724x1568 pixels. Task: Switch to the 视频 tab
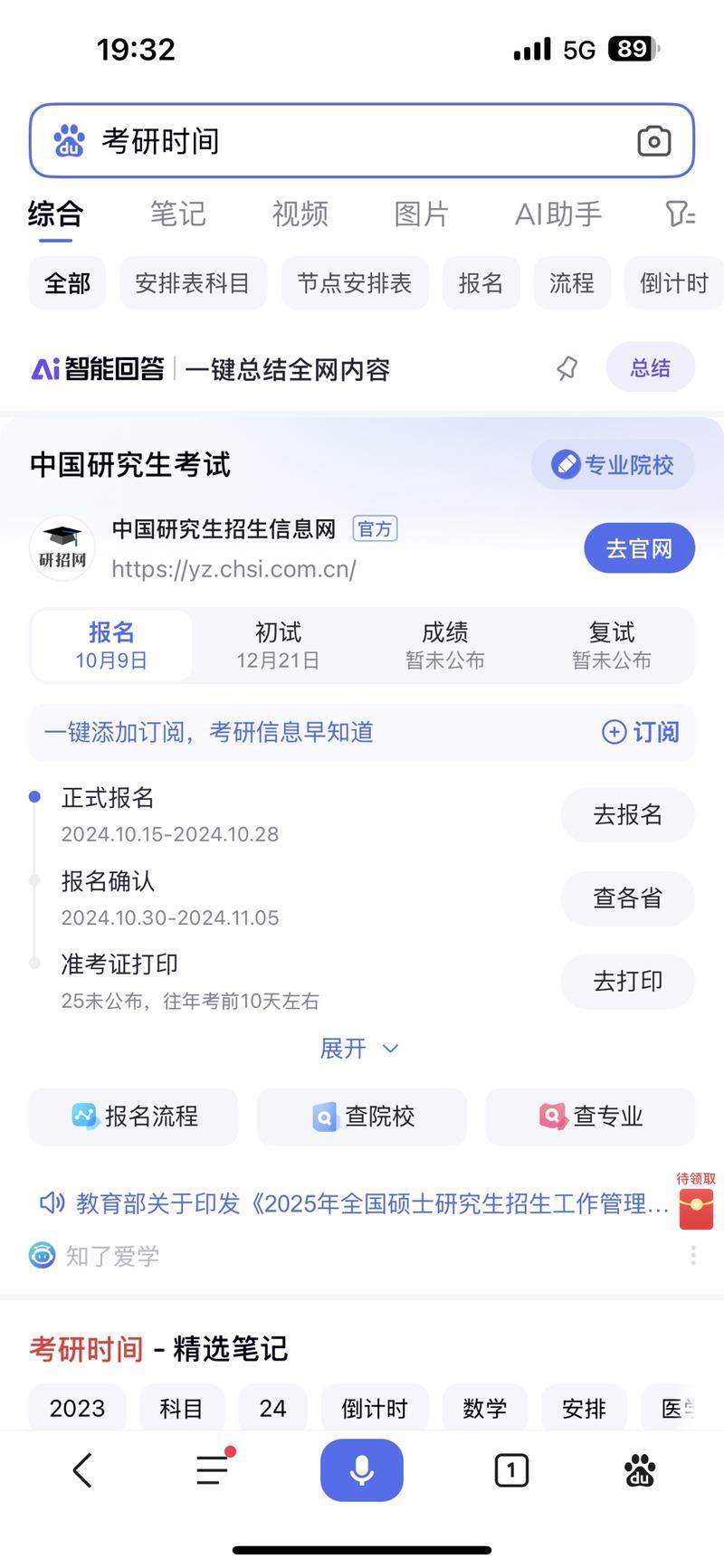click(300, 214)
